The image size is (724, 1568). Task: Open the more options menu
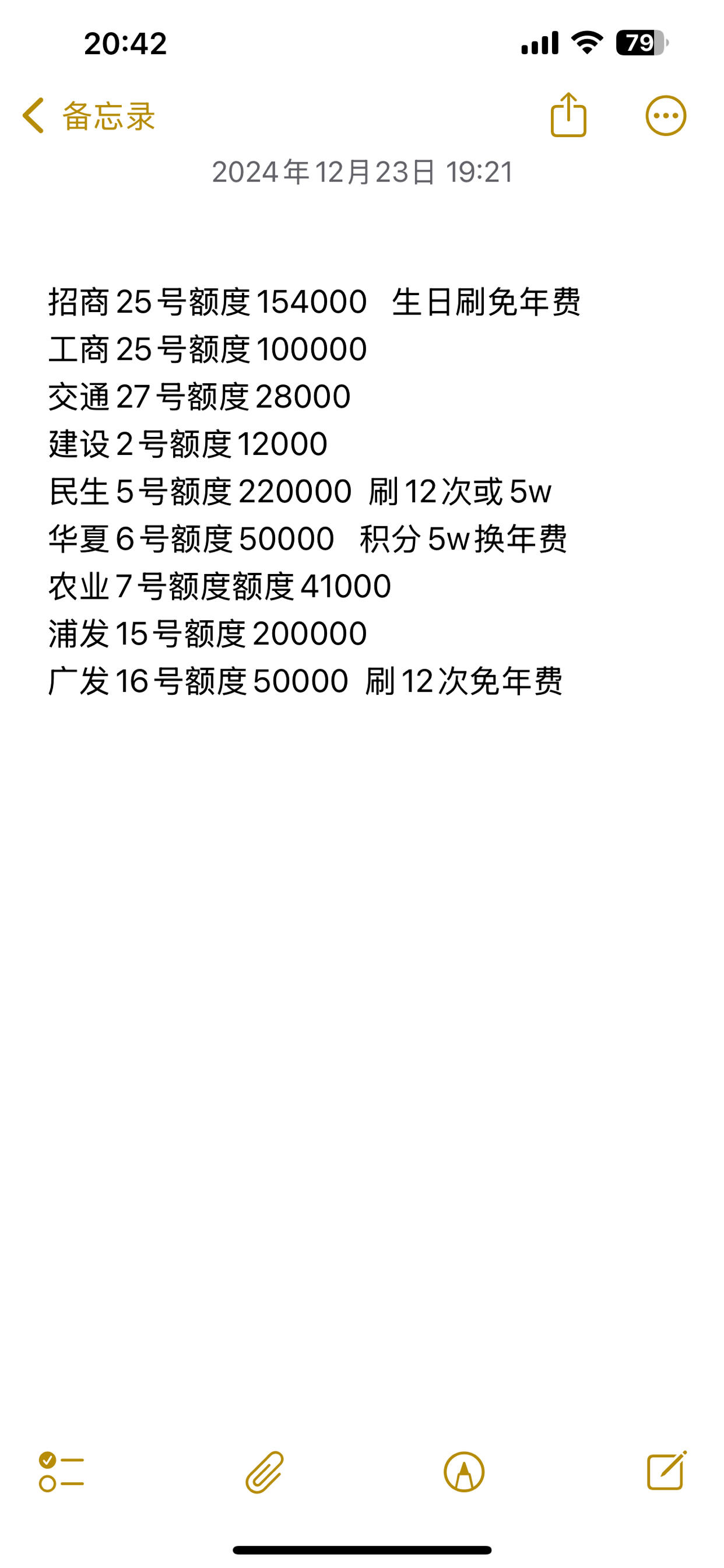pyautogui.click(x=666, y=116)
